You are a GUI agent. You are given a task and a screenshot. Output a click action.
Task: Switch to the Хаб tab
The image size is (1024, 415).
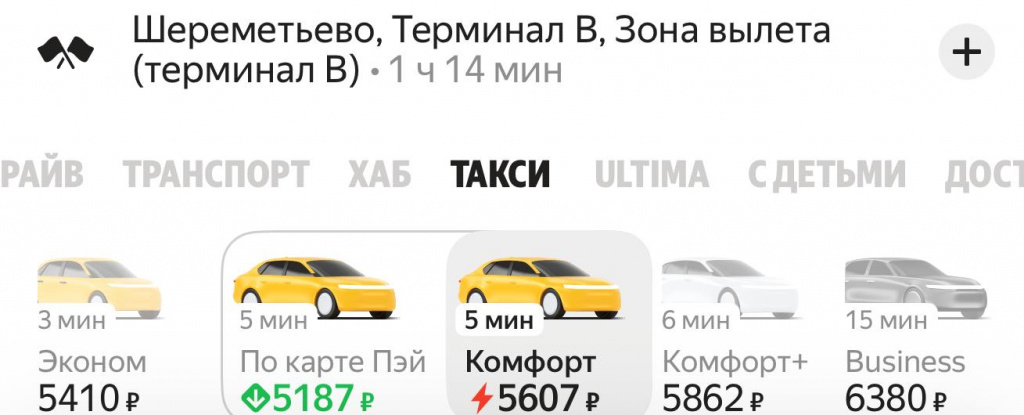pyautogui.click(x=380, y=174)
